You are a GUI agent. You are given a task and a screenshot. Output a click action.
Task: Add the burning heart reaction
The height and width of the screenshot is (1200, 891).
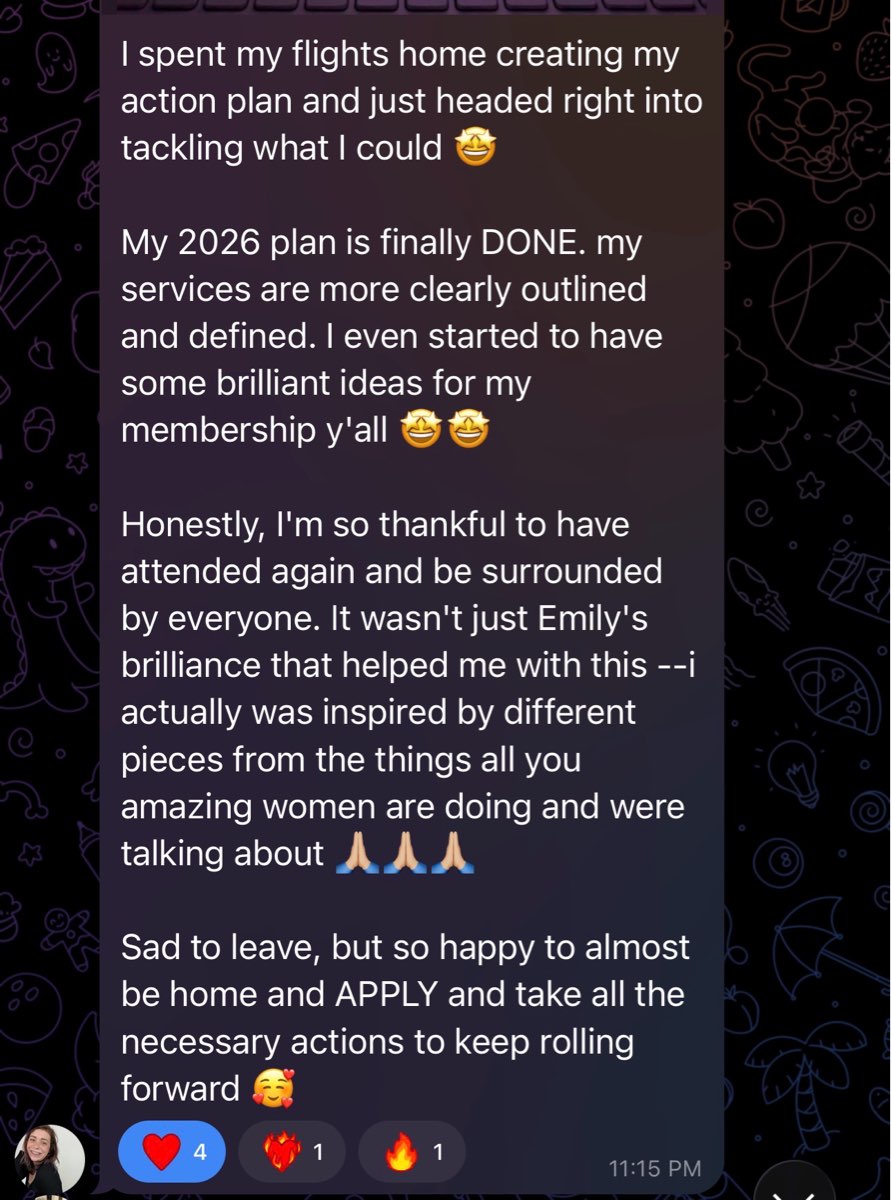click(291, 1153)
